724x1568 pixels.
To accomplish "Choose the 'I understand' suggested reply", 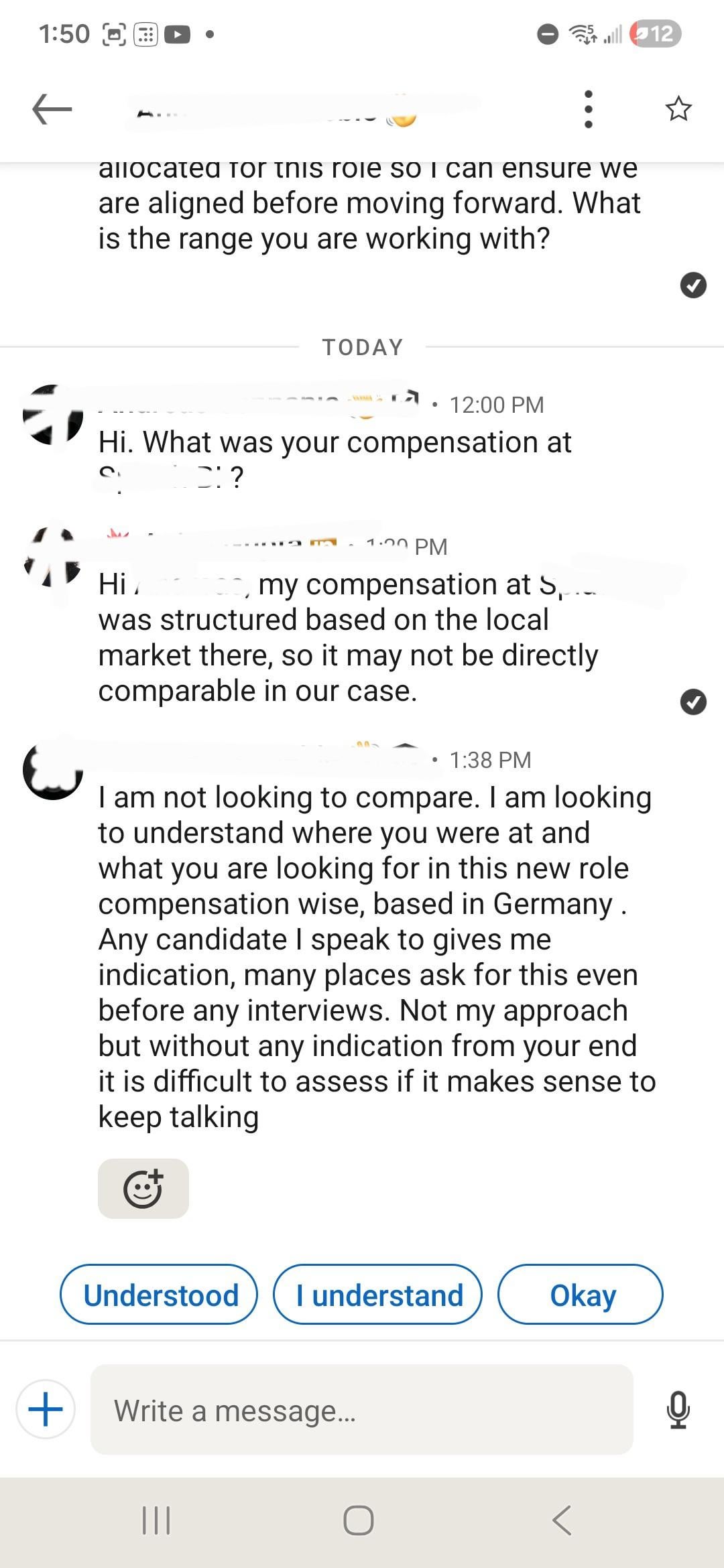I will click(378, 1295).
